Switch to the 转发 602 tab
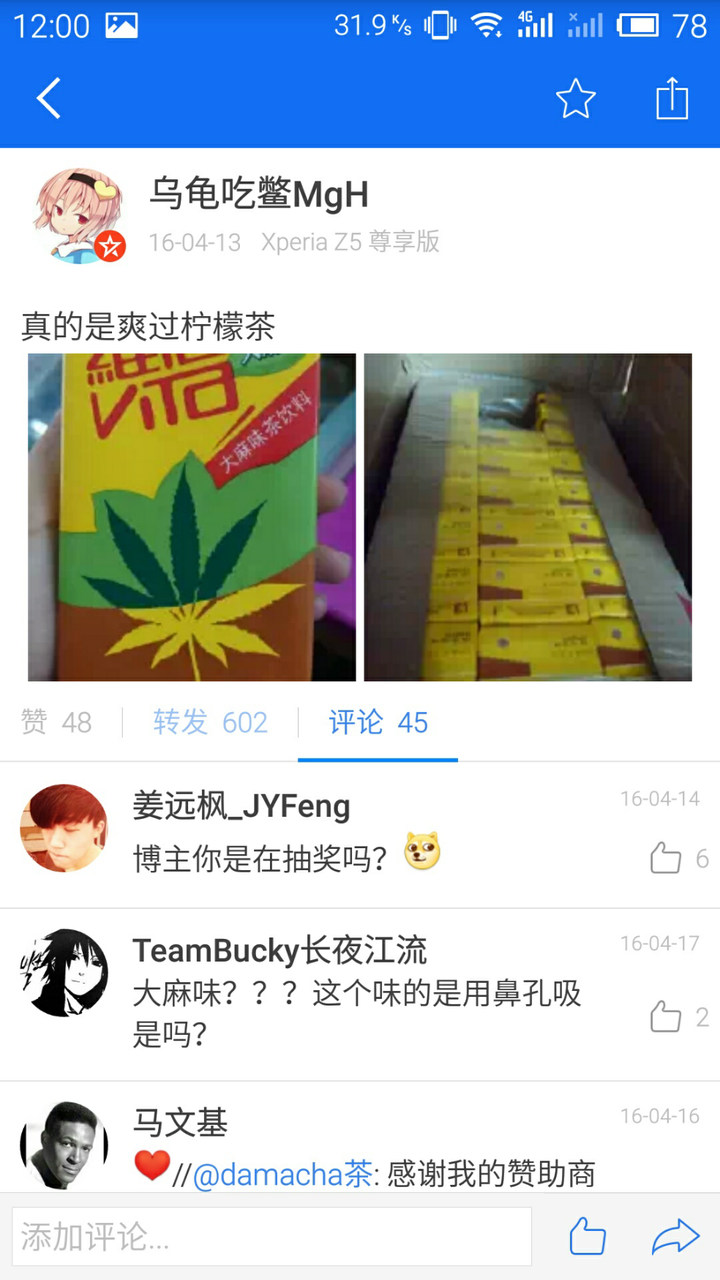The height and width of the screenshot is (1280, 720). tap(211, 722)
